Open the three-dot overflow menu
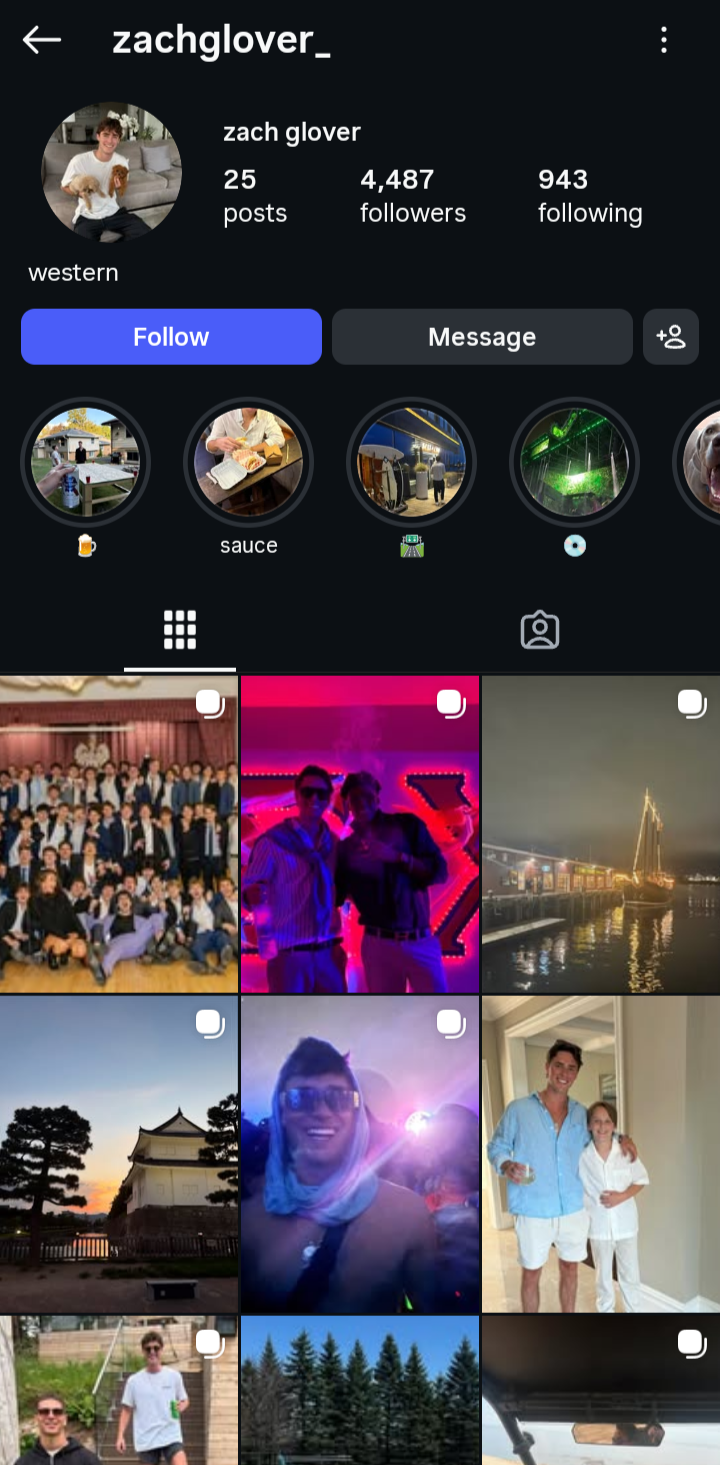The width and height of the screenshot is (720, 1465). [664, 40]
